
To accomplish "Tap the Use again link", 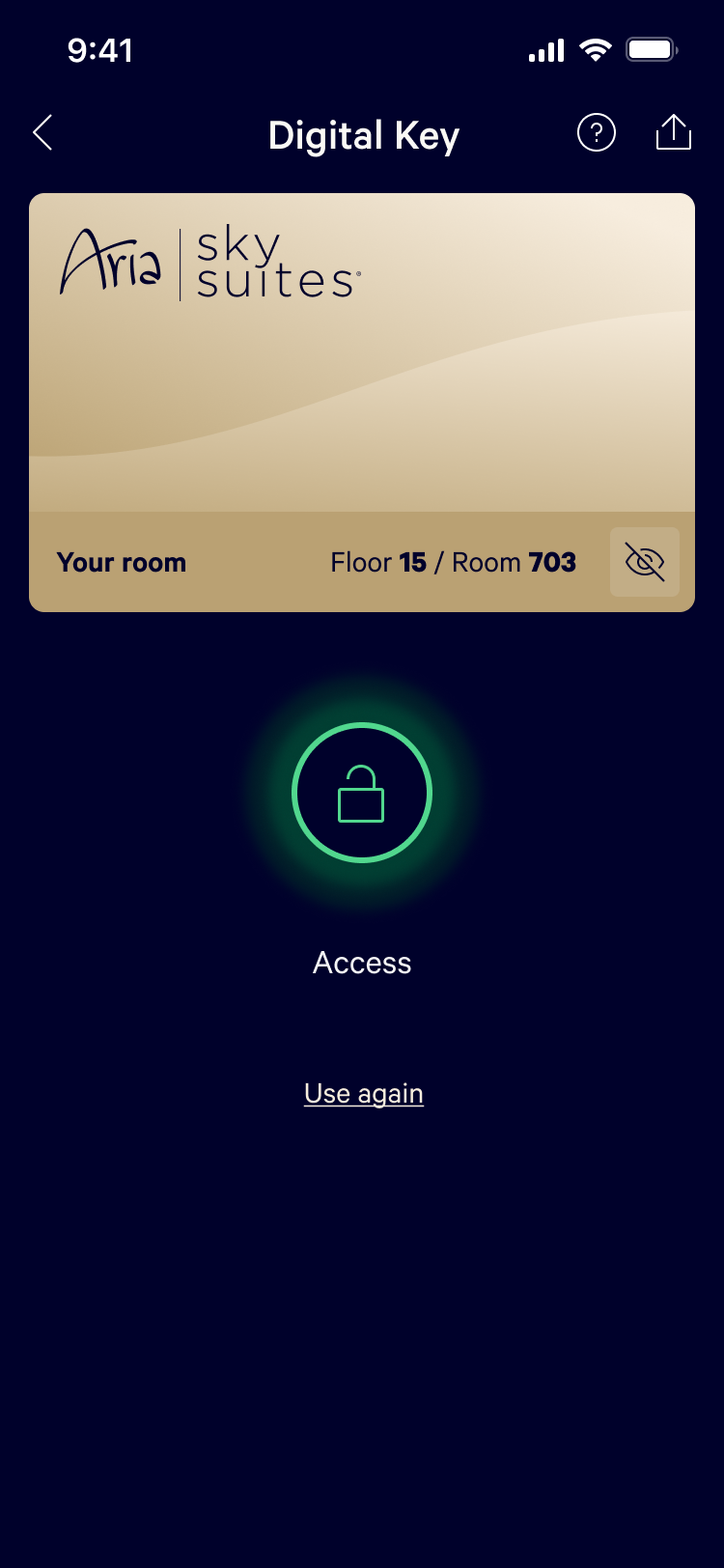I will point(364,1093).
